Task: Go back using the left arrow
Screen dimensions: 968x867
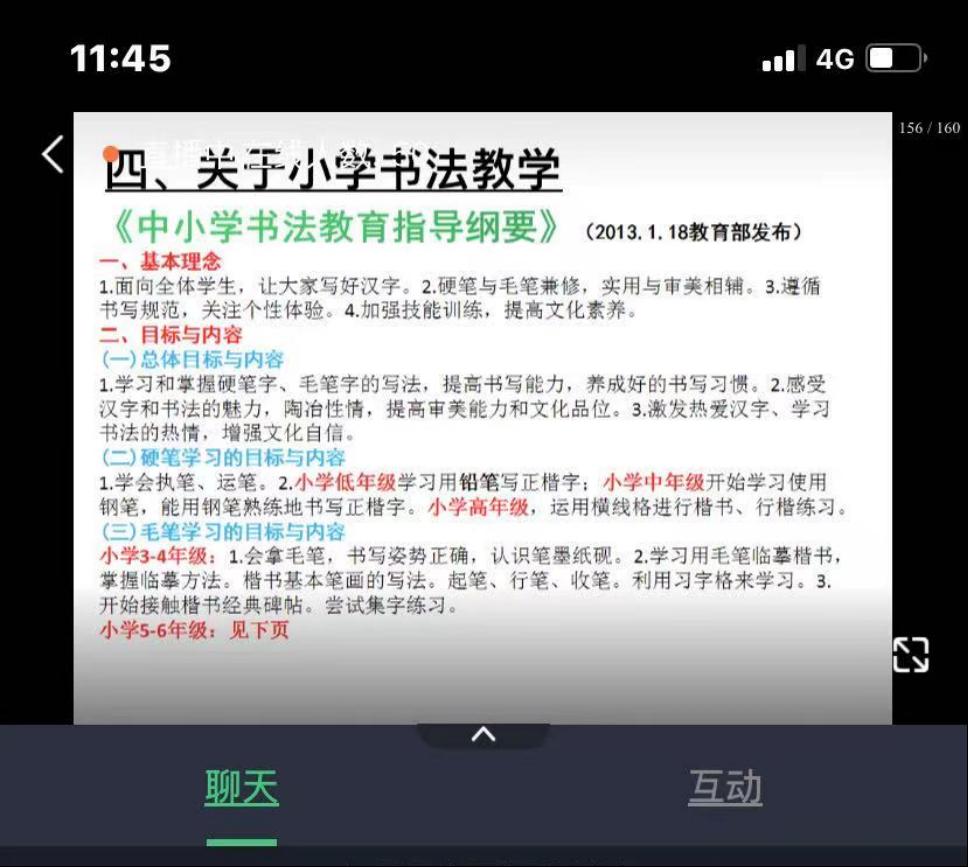Action: (x=53, y=154)
